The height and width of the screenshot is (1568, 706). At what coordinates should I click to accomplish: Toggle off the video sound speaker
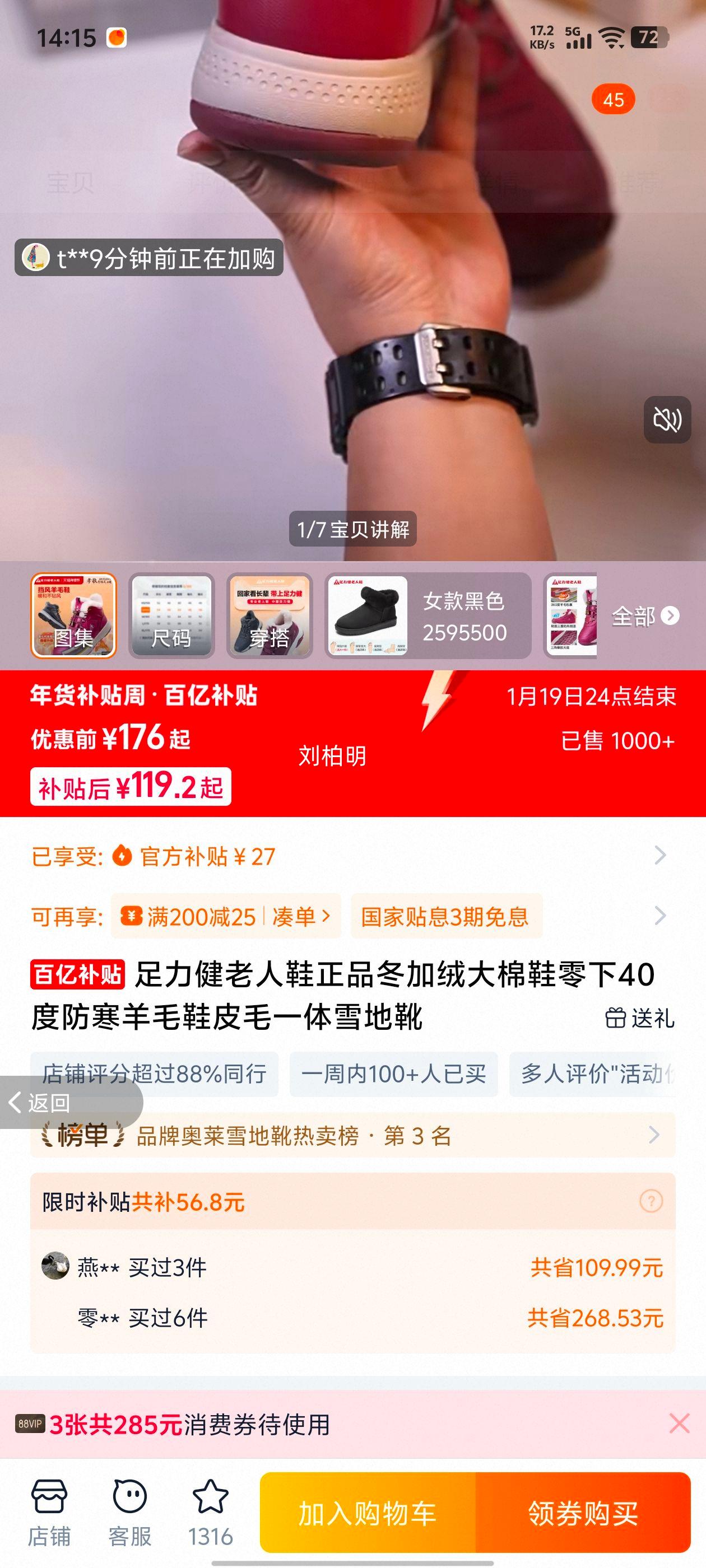coord(668,418)
